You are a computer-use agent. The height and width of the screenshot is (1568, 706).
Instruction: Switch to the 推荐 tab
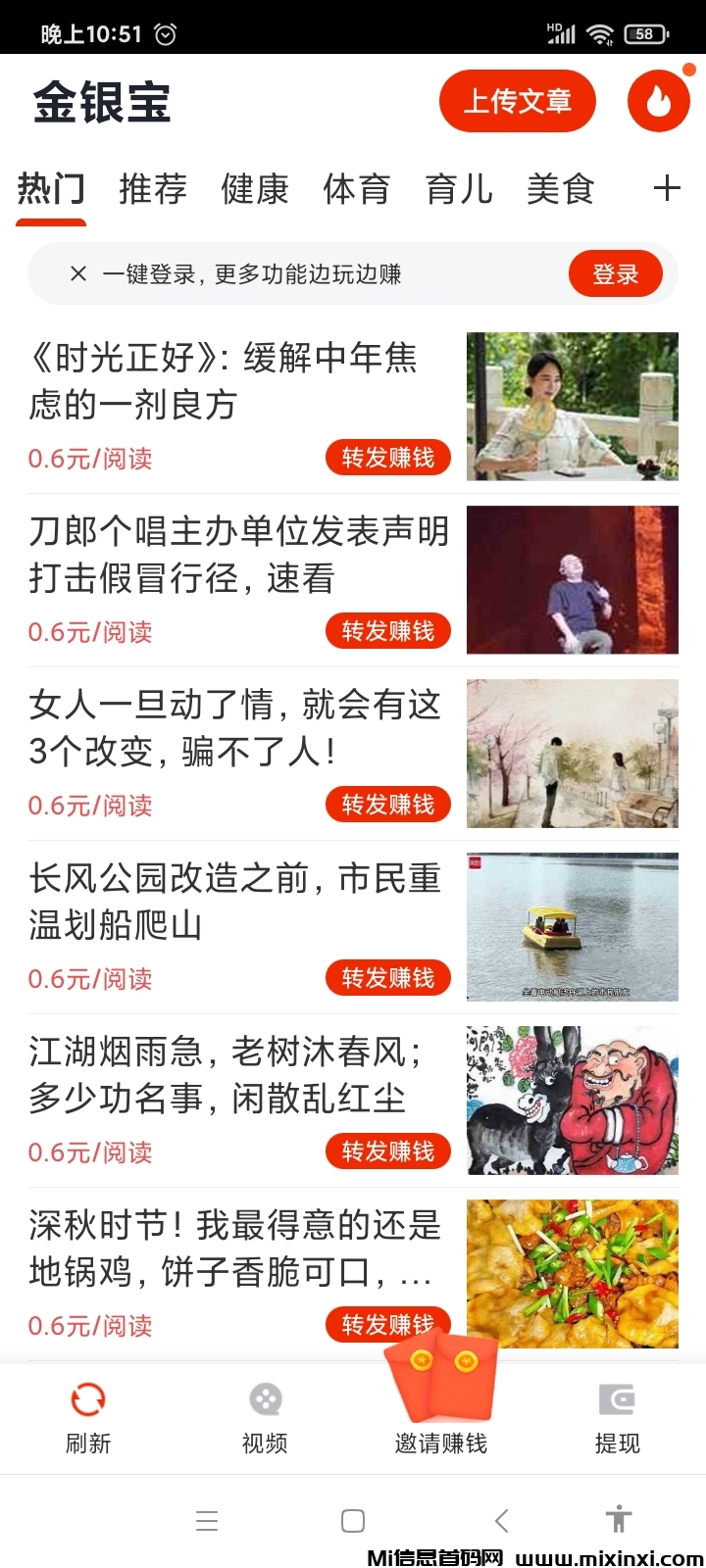[x=152, y=188]
